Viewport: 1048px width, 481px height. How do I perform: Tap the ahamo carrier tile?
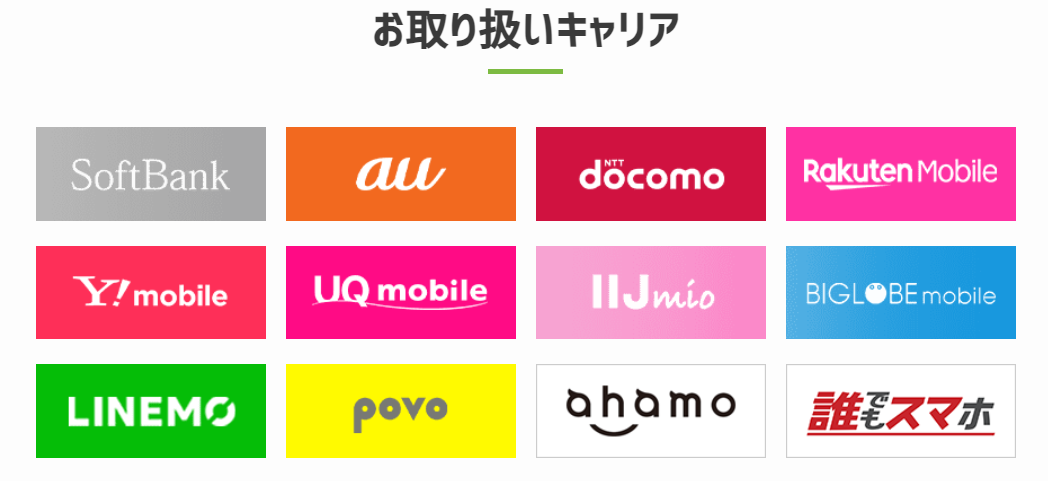tap(651, 411)
